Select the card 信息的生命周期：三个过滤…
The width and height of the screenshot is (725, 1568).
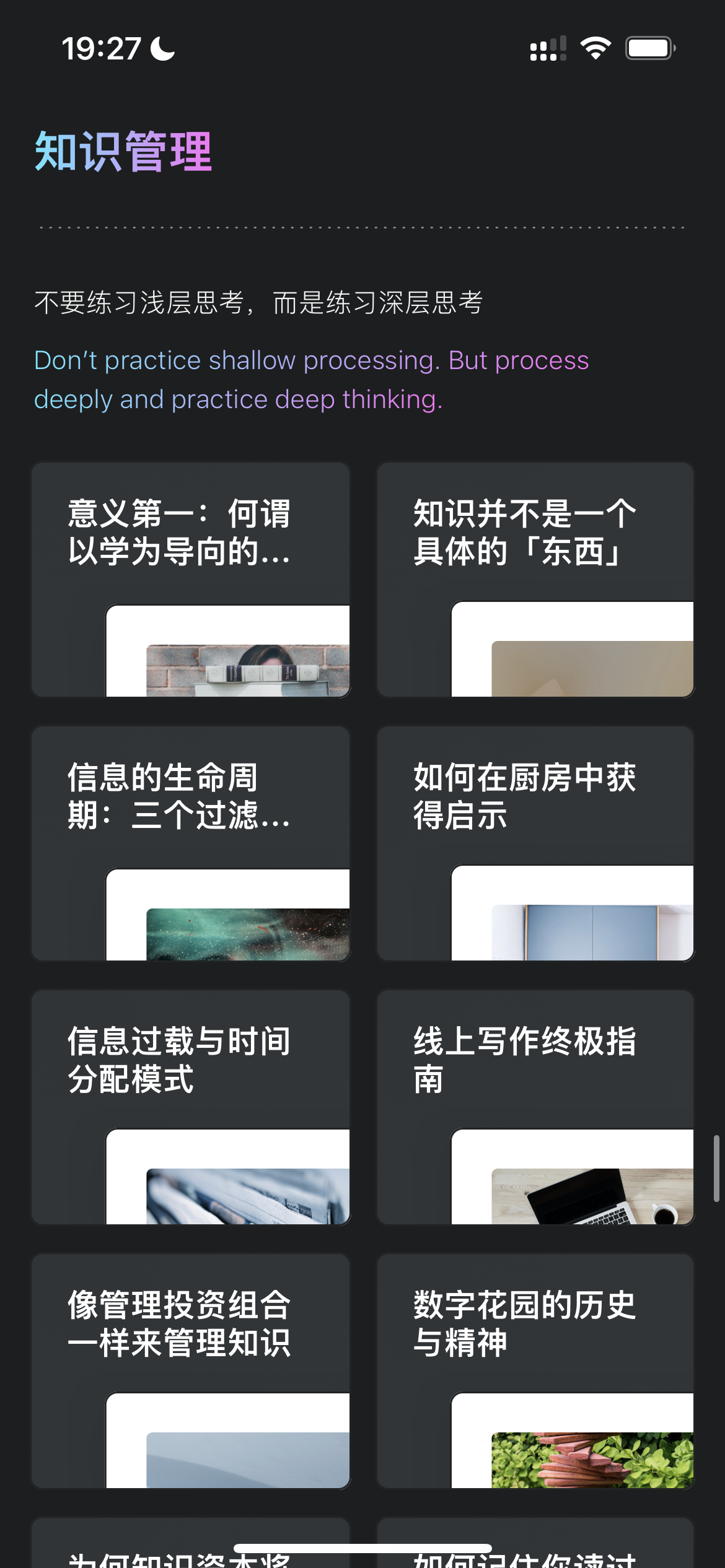[x=191, y=843]
